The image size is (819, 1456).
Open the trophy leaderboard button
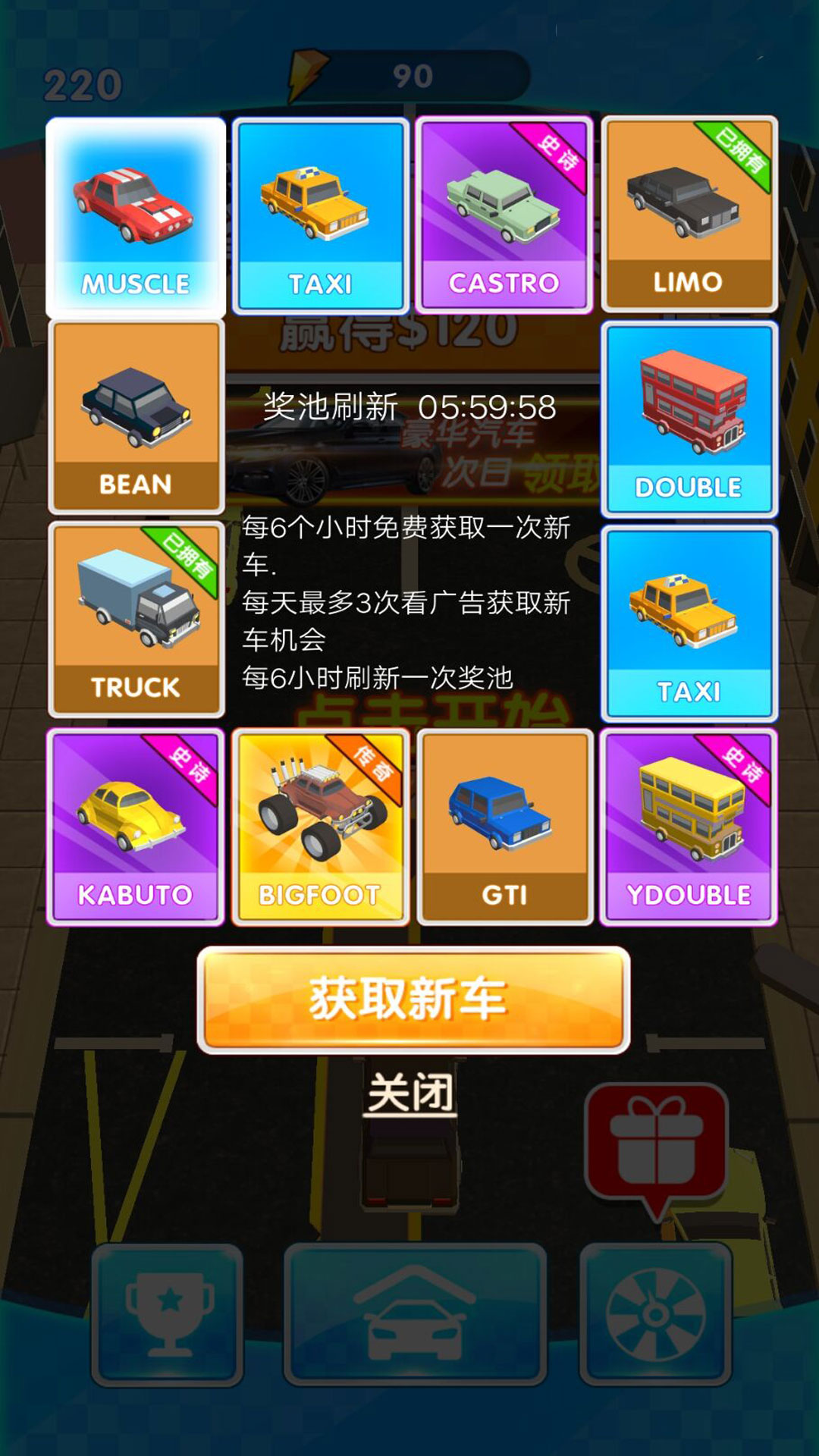[x=168, y=1314]
